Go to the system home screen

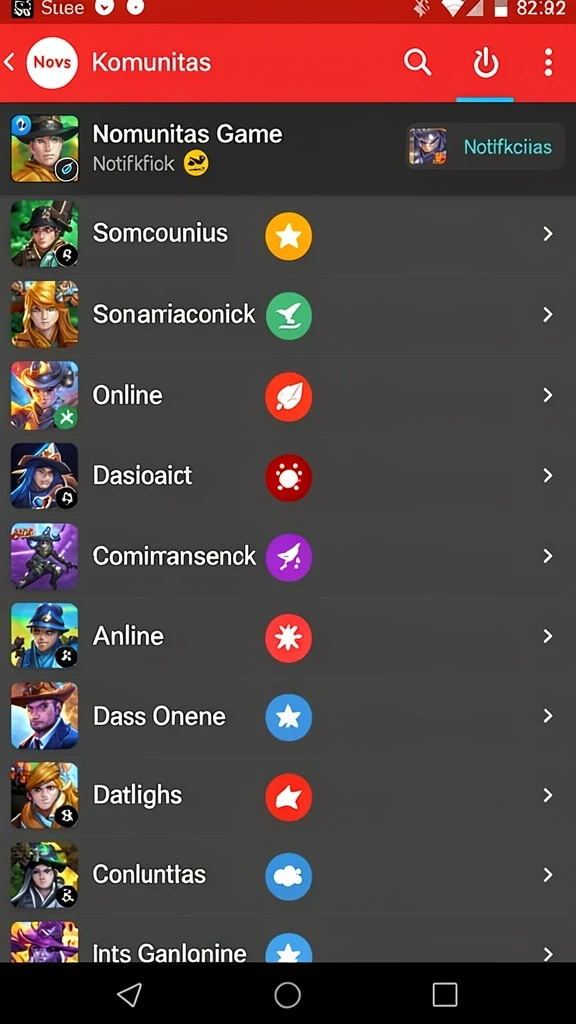287,995
